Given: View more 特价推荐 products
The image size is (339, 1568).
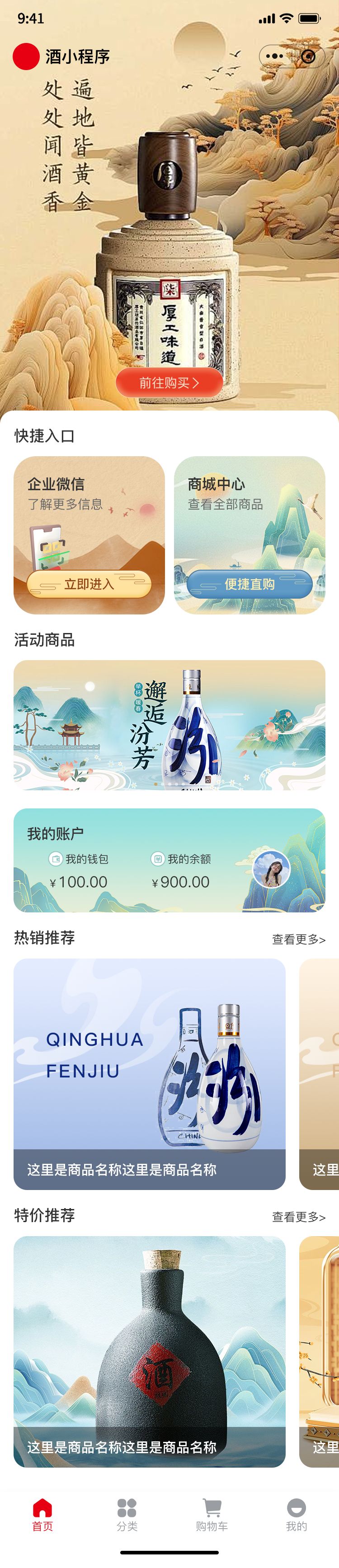Looking at the screenshot, I should coord(298,1217).
